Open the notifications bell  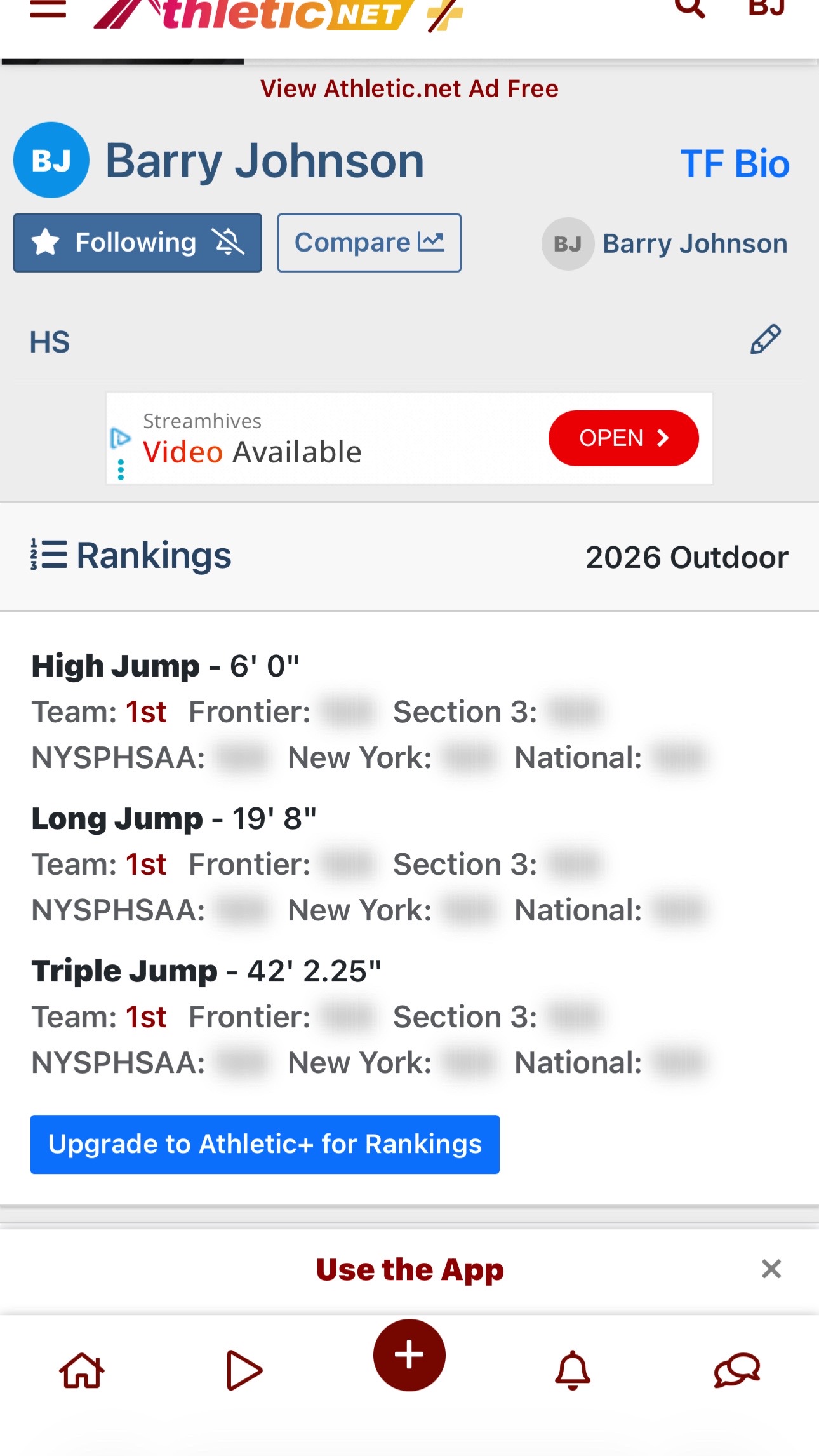pyautogui.click(x=573, y=1370)
